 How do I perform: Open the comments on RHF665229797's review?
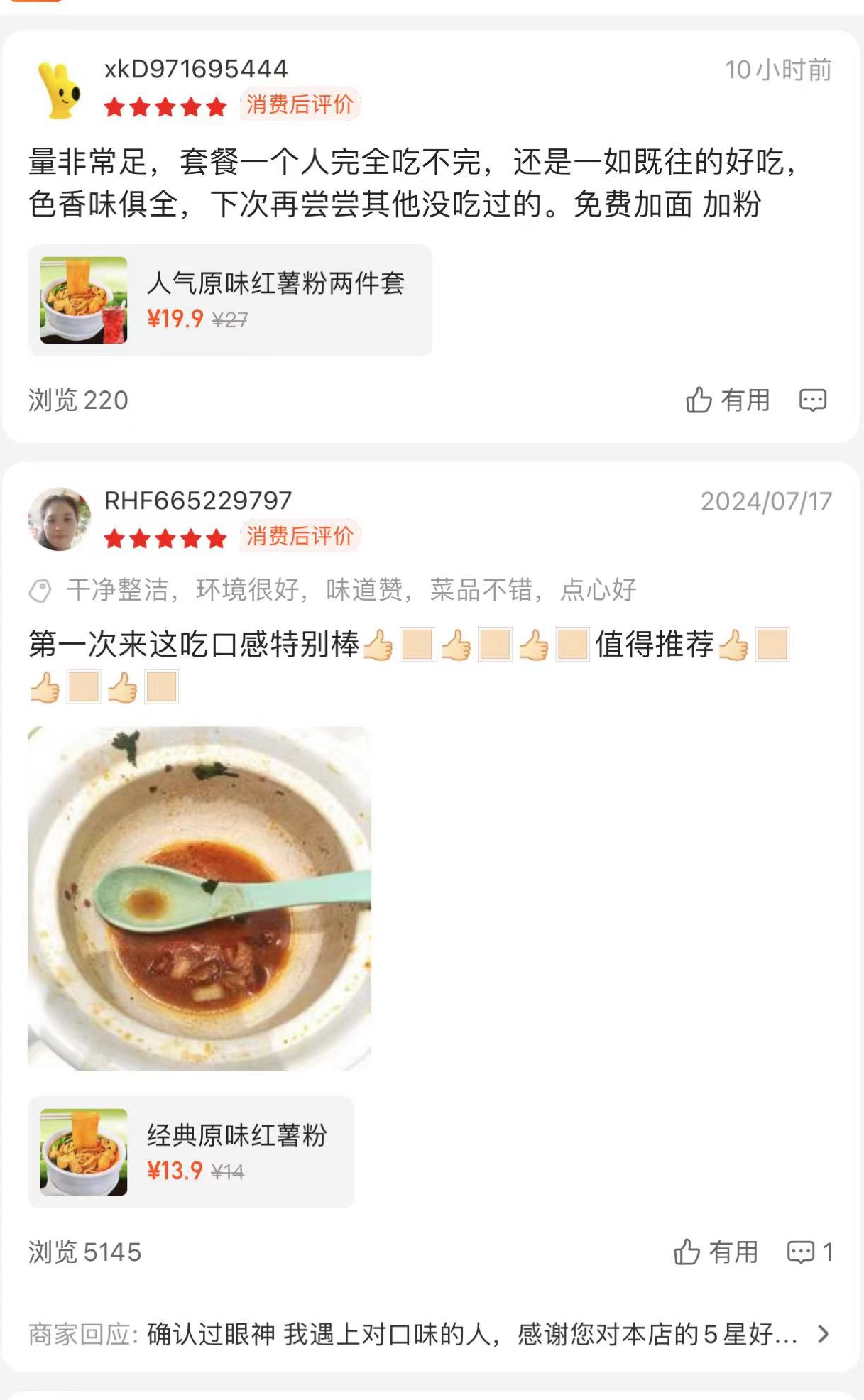[x=809, y=1252]
